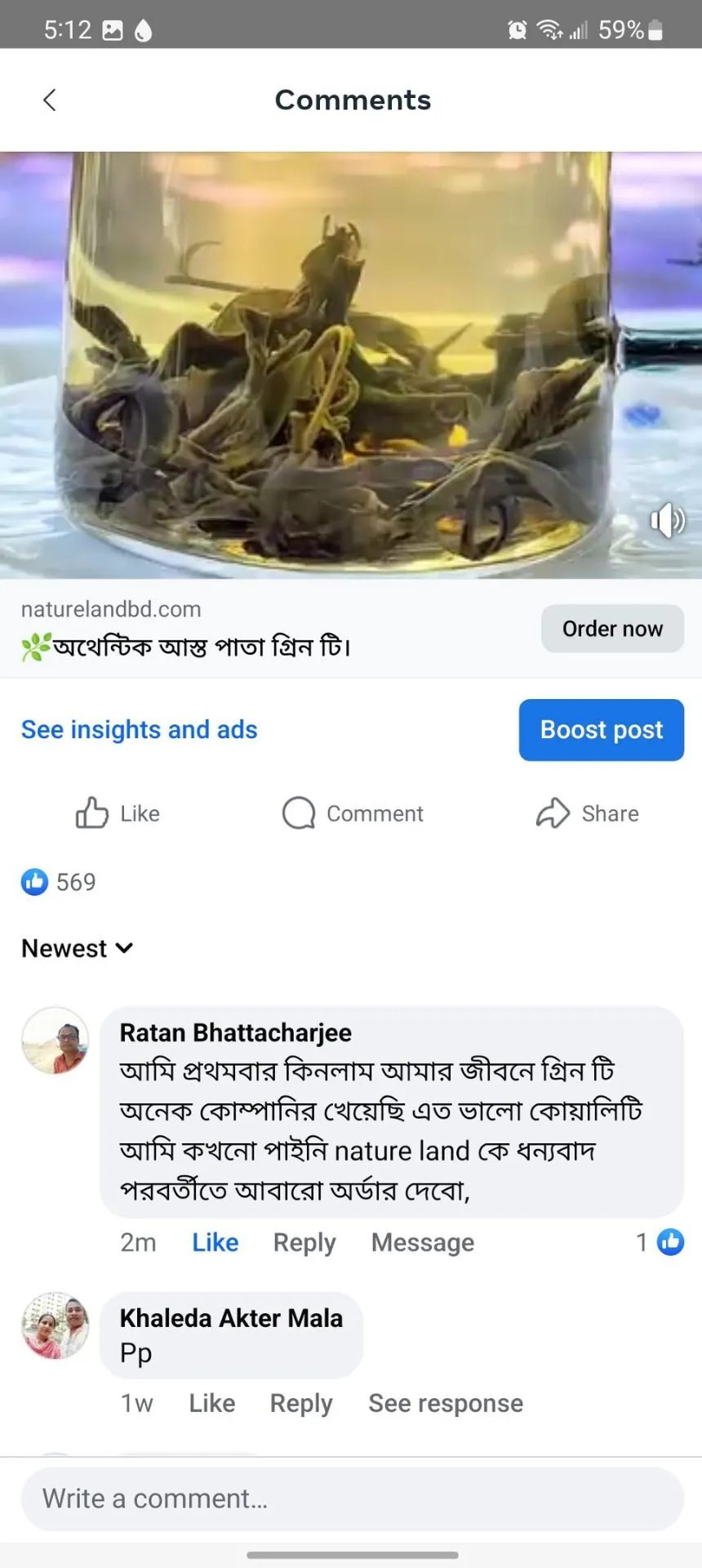Comment on the post
702x1568 pixels.
tap(353, 813)
